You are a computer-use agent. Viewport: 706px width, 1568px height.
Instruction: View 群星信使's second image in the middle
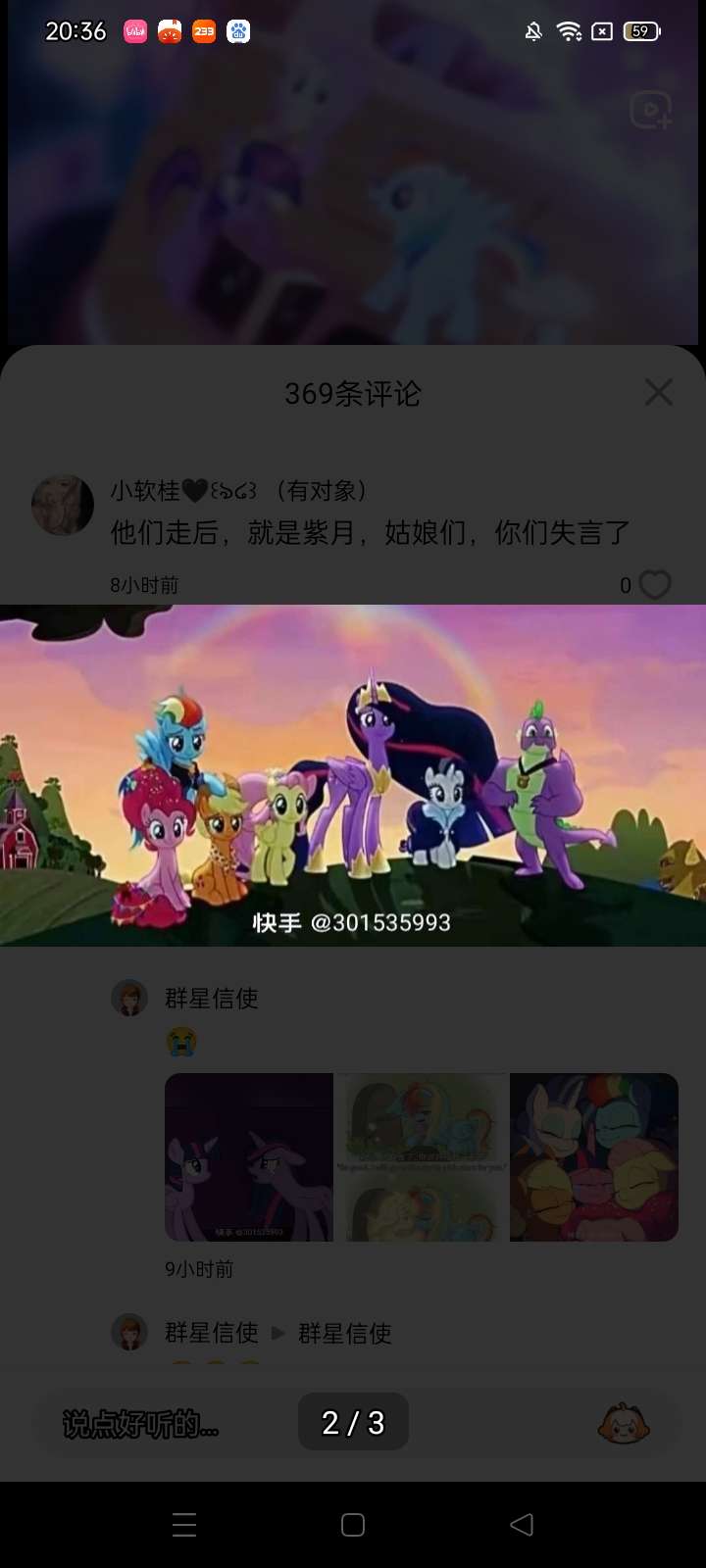(x=422, y=1157)
